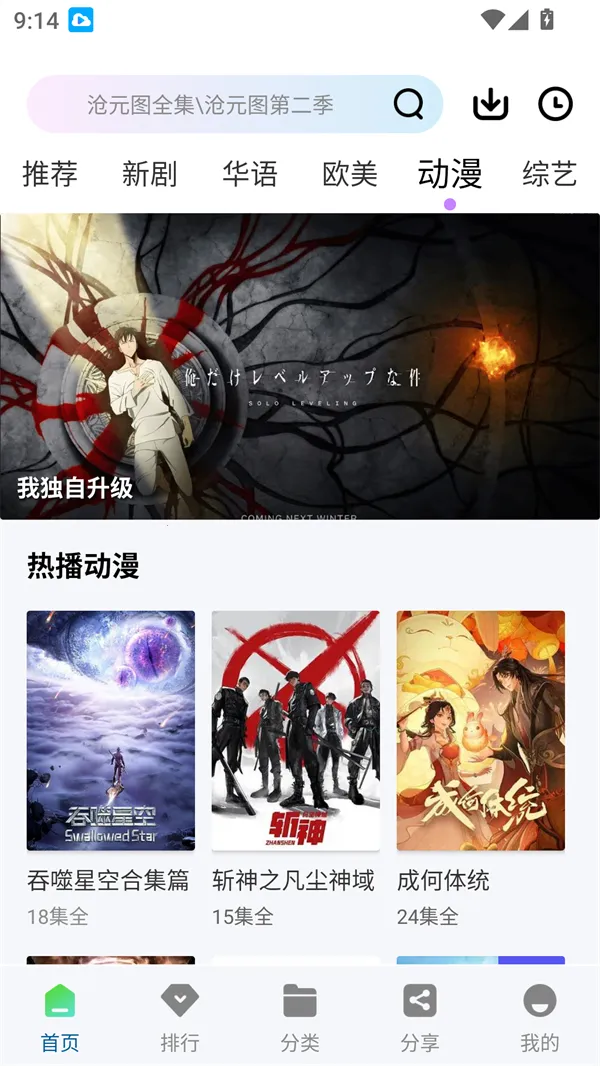
Task: Open the 我独自升级 banner
Action: click(x=300, y=366)
